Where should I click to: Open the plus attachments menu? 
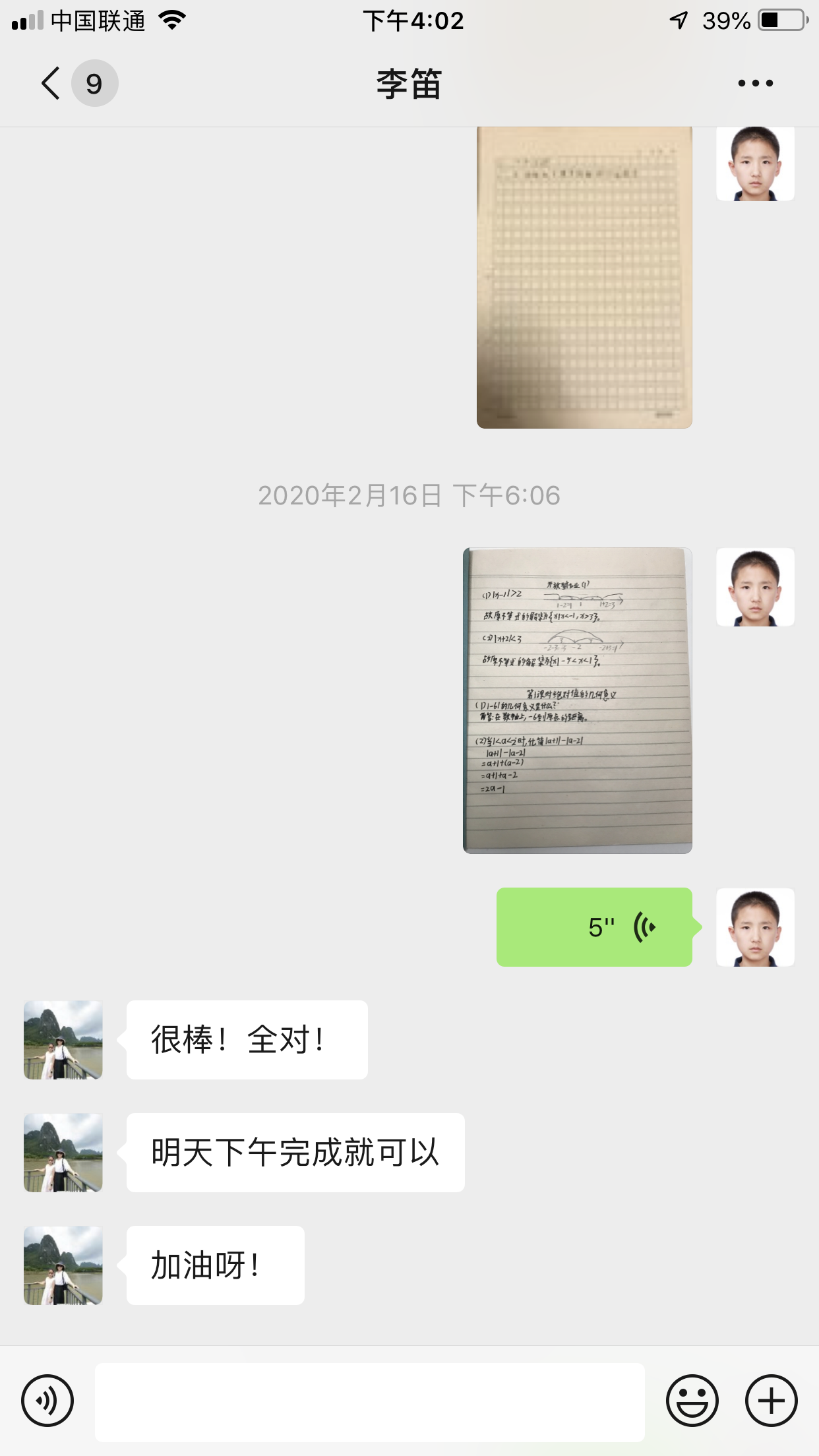tap(772, 1401)
